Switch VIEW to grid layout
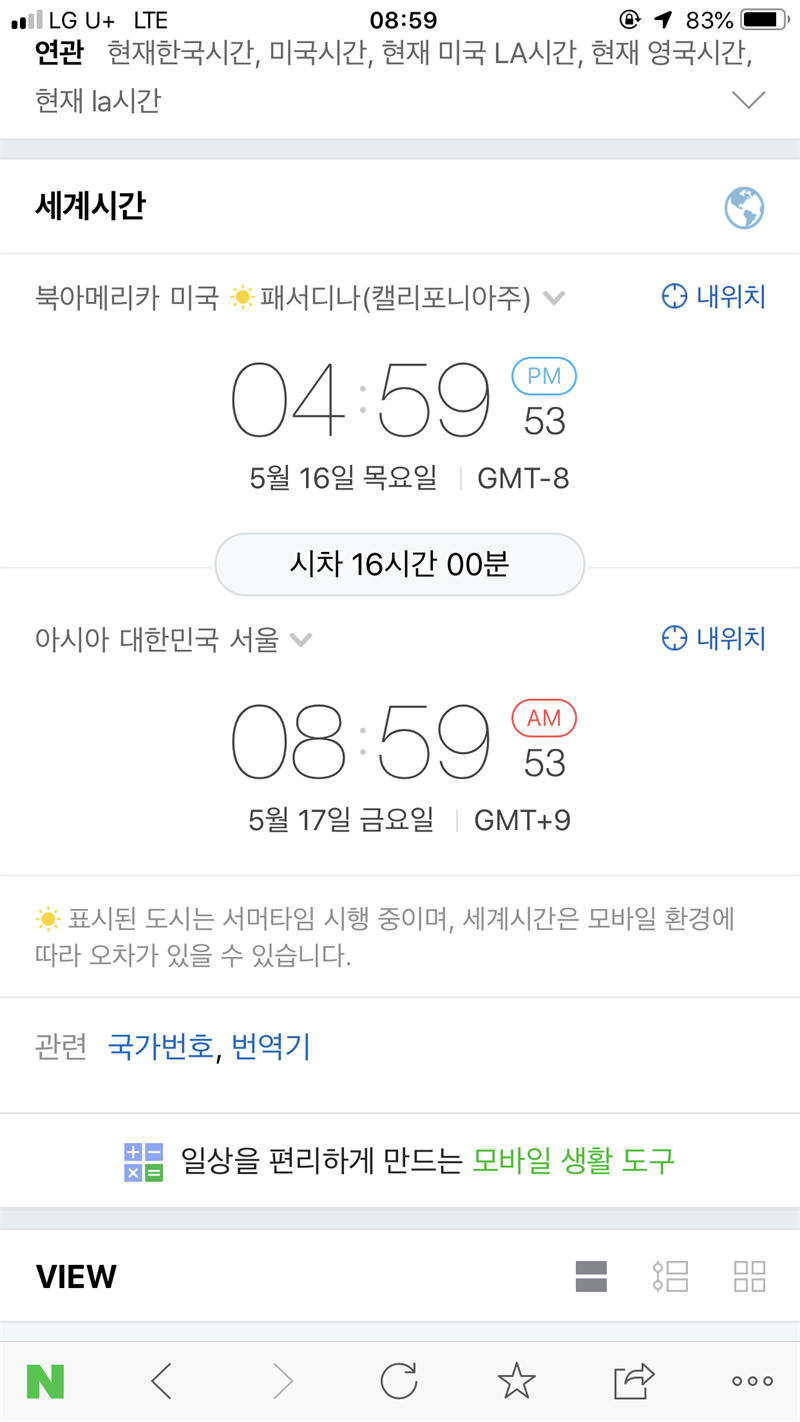Screen dimensions: 800x1422 click(749, 1276)
